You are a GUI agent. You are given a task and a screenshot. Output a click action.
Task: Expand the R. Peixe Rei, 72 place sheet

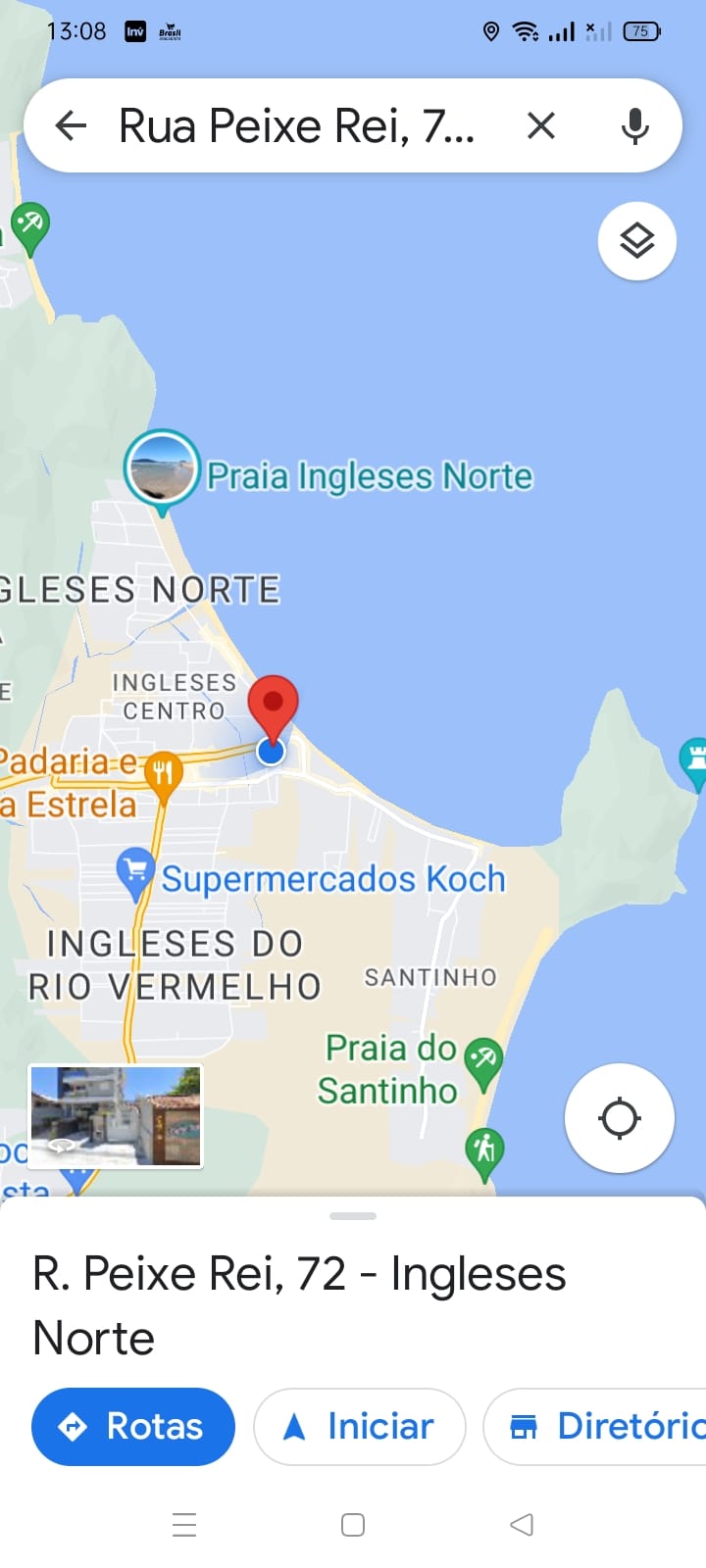[x=353, y=1216]
